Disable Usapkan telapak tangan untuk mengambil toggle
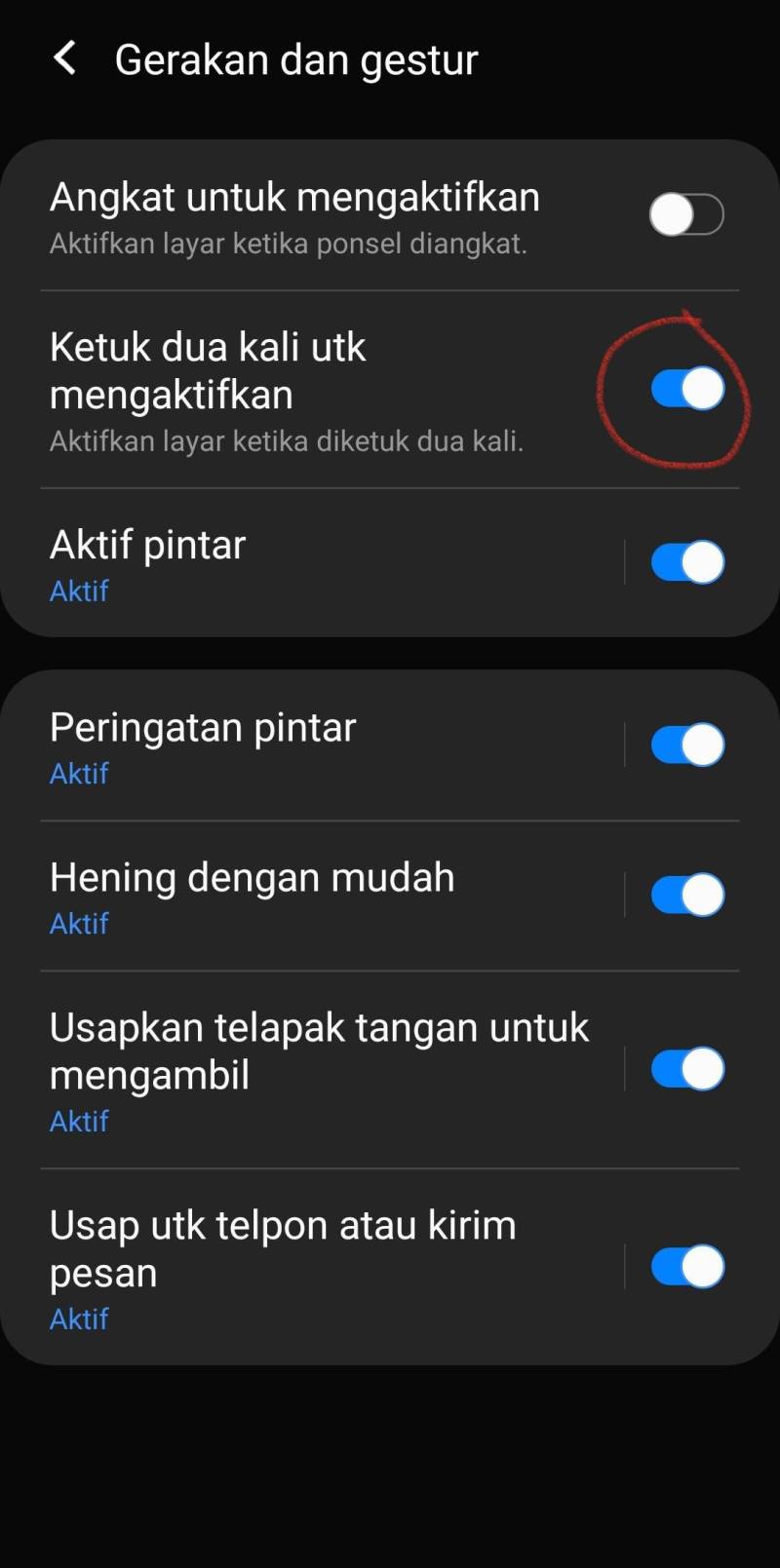 coord(686,1069)
